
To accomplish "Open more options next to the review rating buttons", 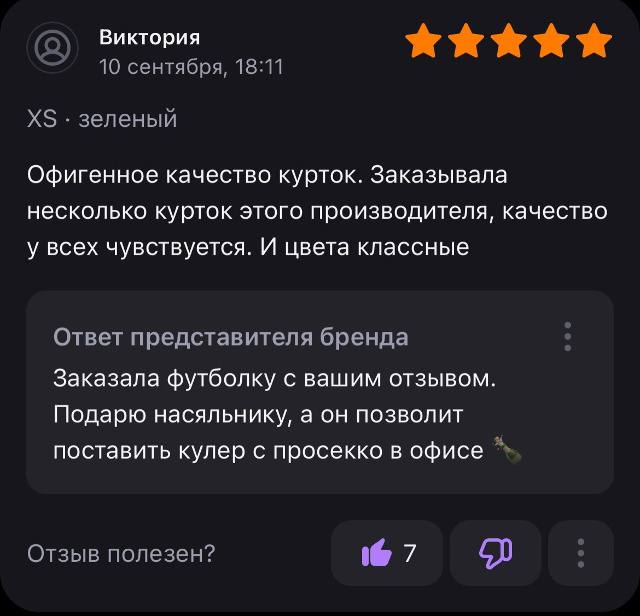I will click(x=581, y=553).
